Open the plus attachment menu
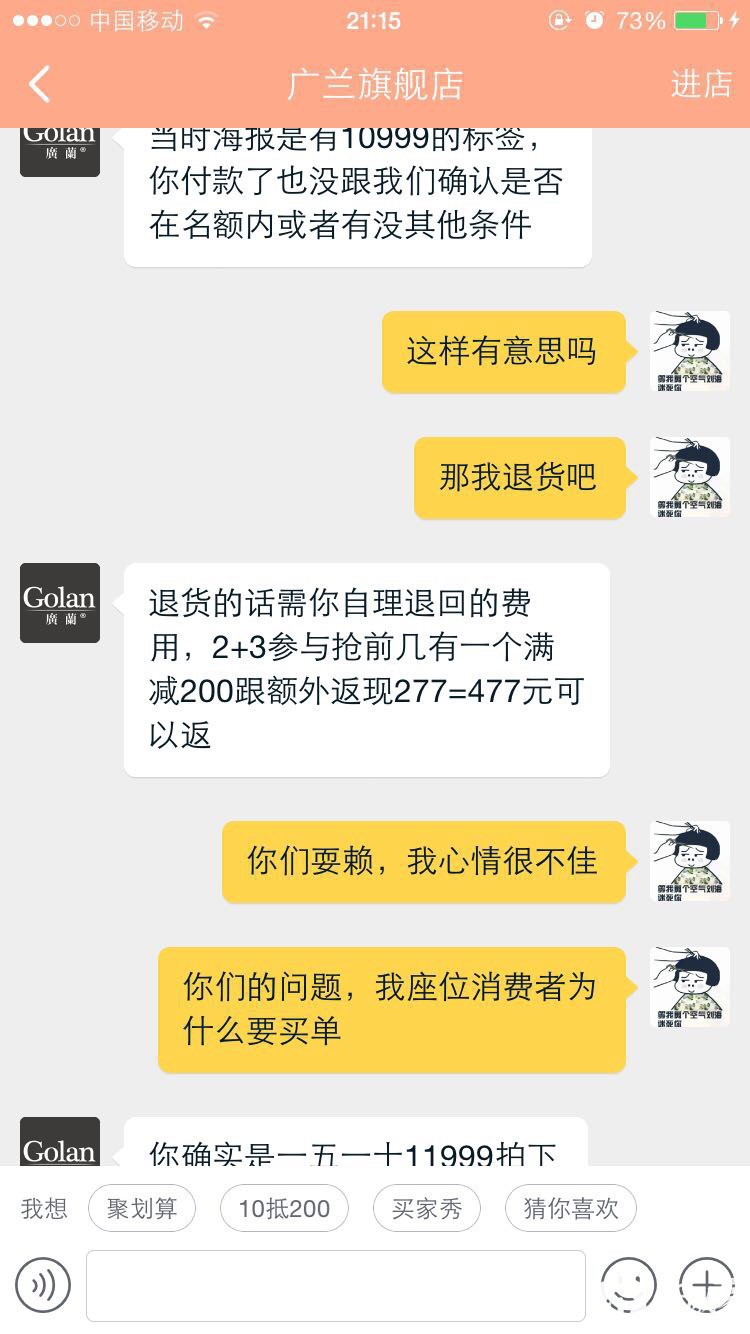Screen dimensions: 750x1334 click(706, 1285)
